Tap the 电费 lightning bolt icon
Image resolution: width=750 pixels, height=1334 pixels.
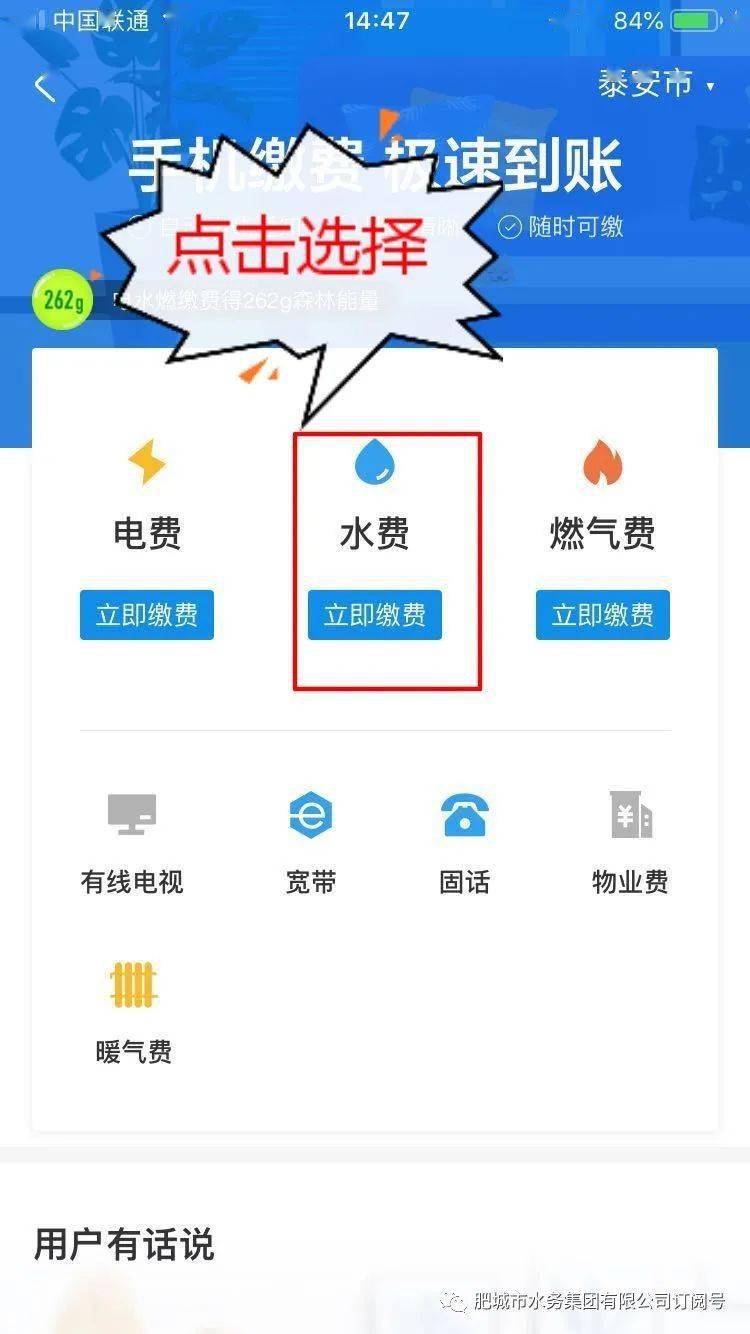point(147,460)
